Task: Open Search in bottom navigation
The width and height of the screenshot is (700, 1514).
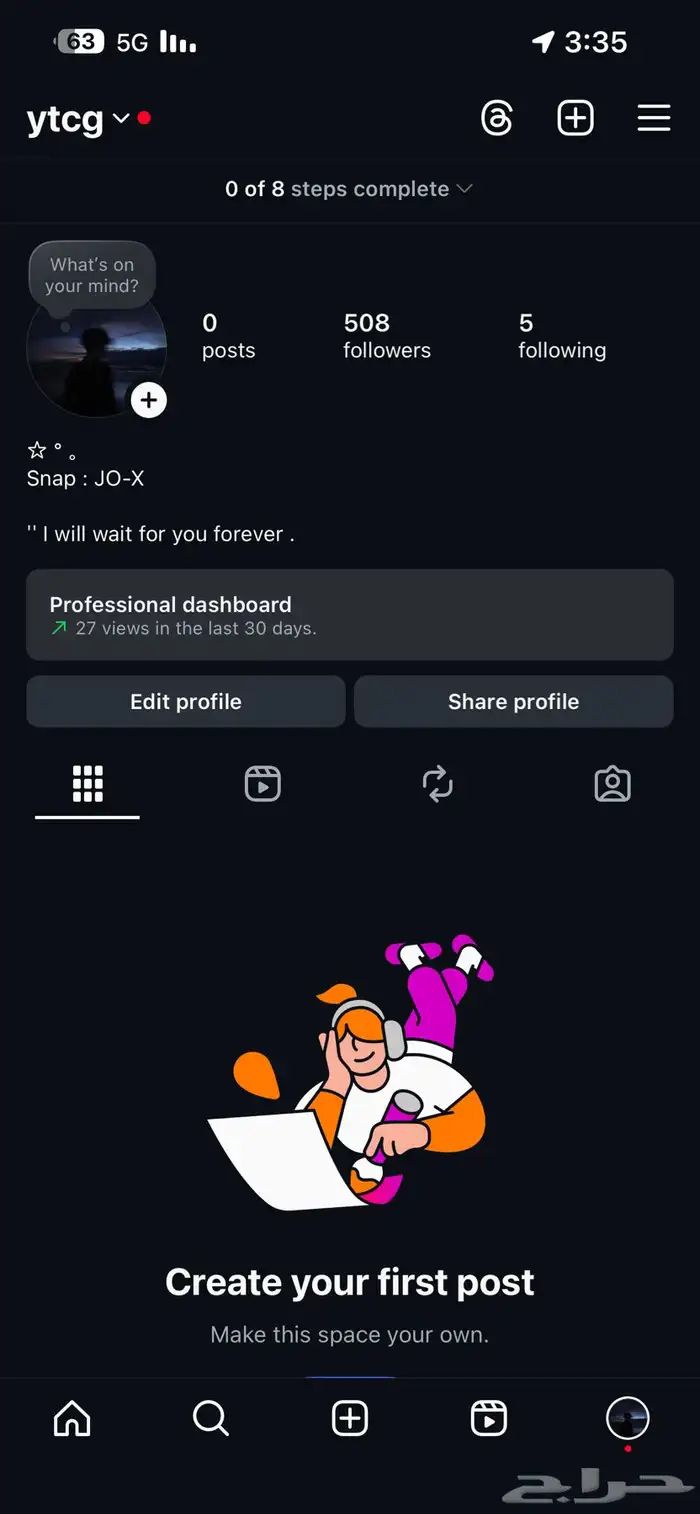Action: pyautogui.click(x=211, y=1418)
